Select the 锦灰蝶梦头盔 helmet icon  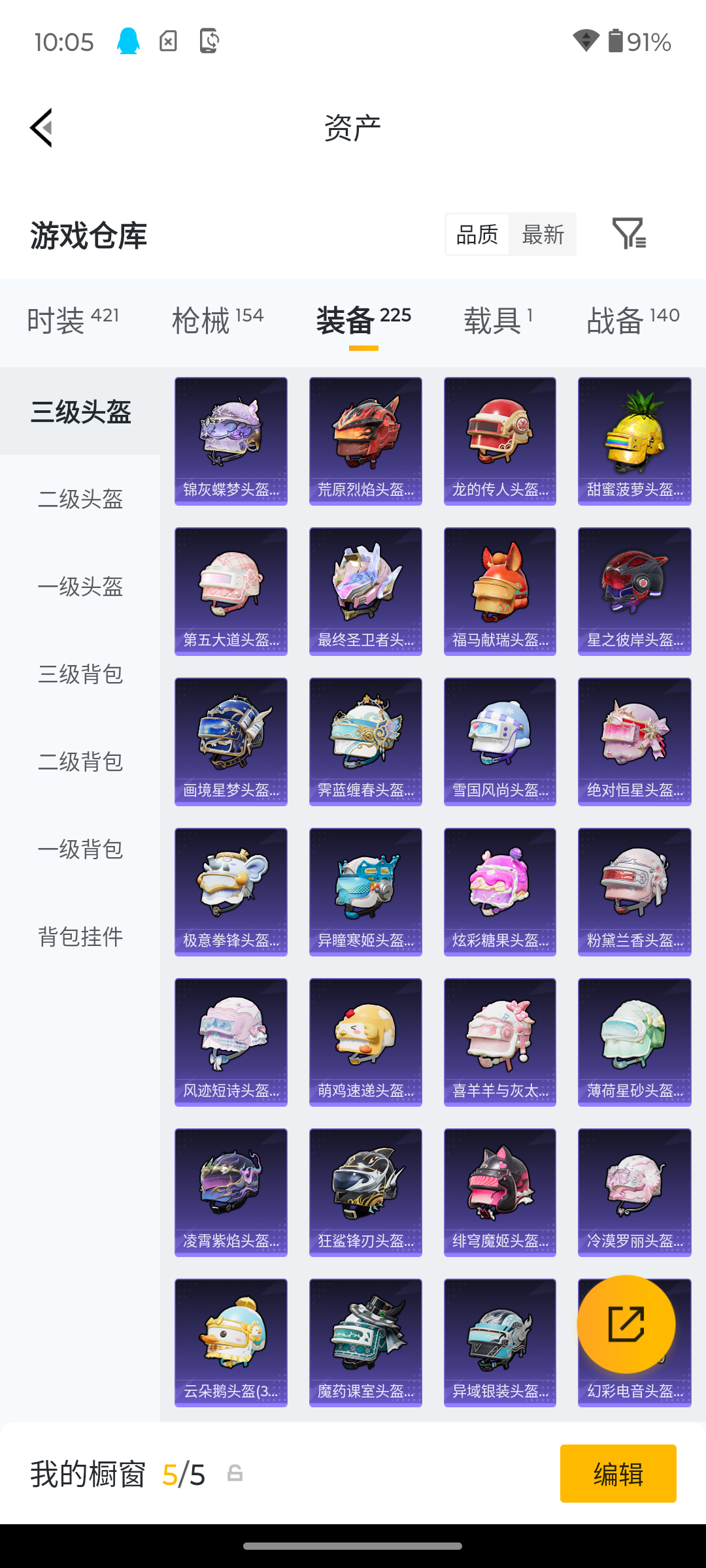click(x=231, y=440)
